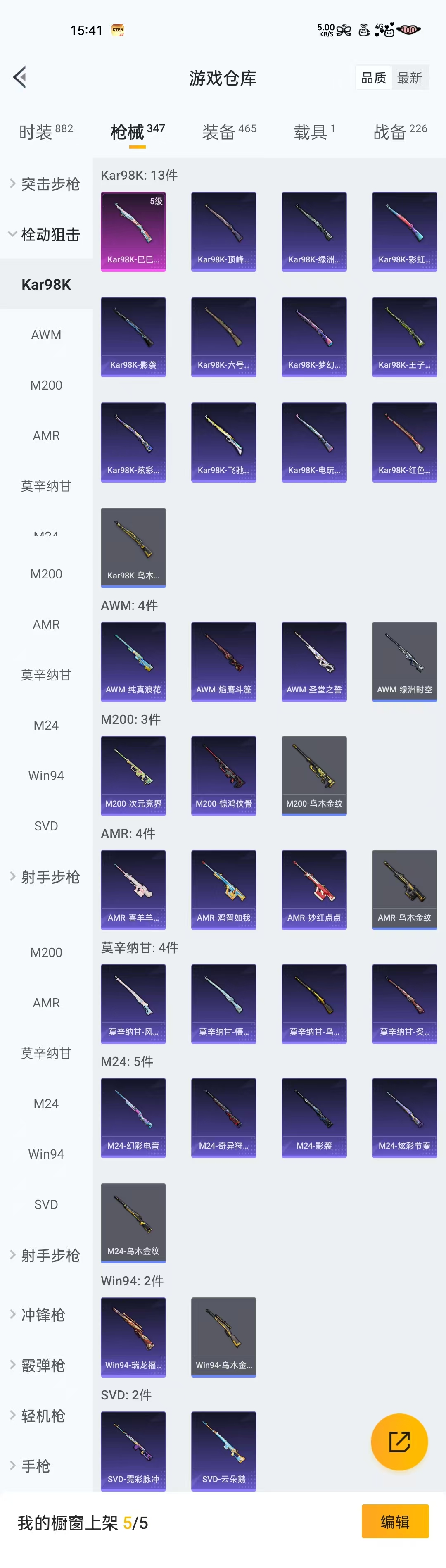Select AWM in the sidebar

pos(46,335)
